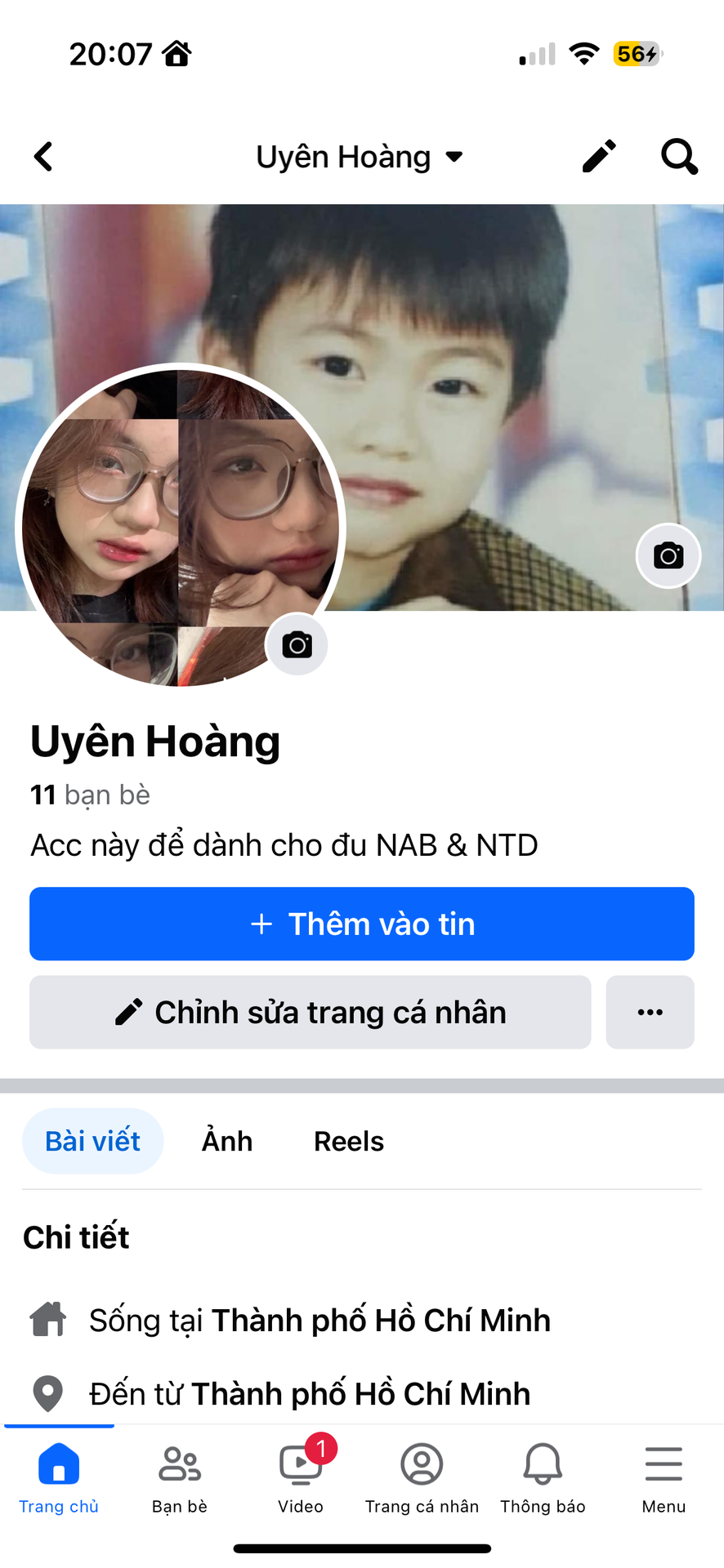Open the Uyên Hoàng profile switcher dropdown

[x=360, y=157]
